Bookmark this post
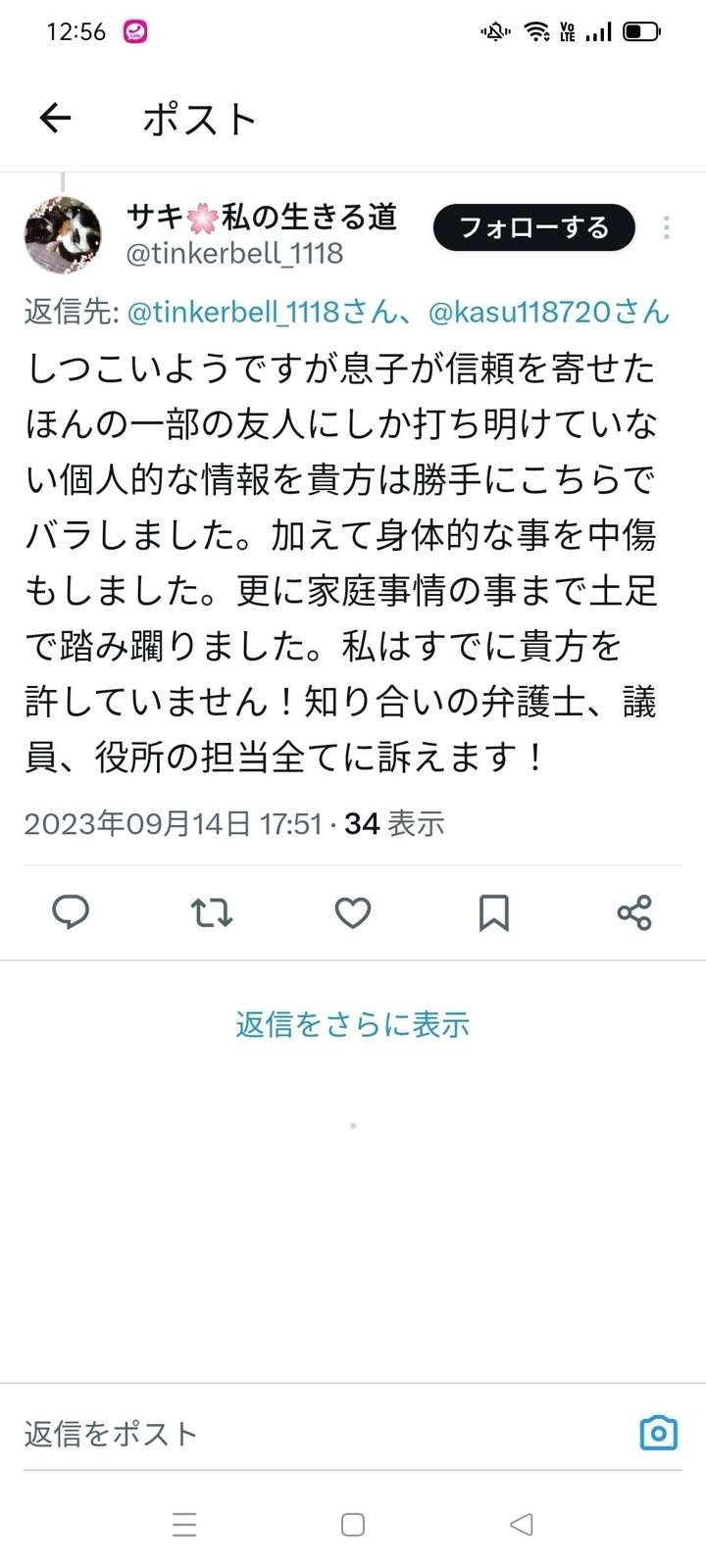Image resolution: width=706 pixels, height=1568 pixels. (x=493, y=912)
